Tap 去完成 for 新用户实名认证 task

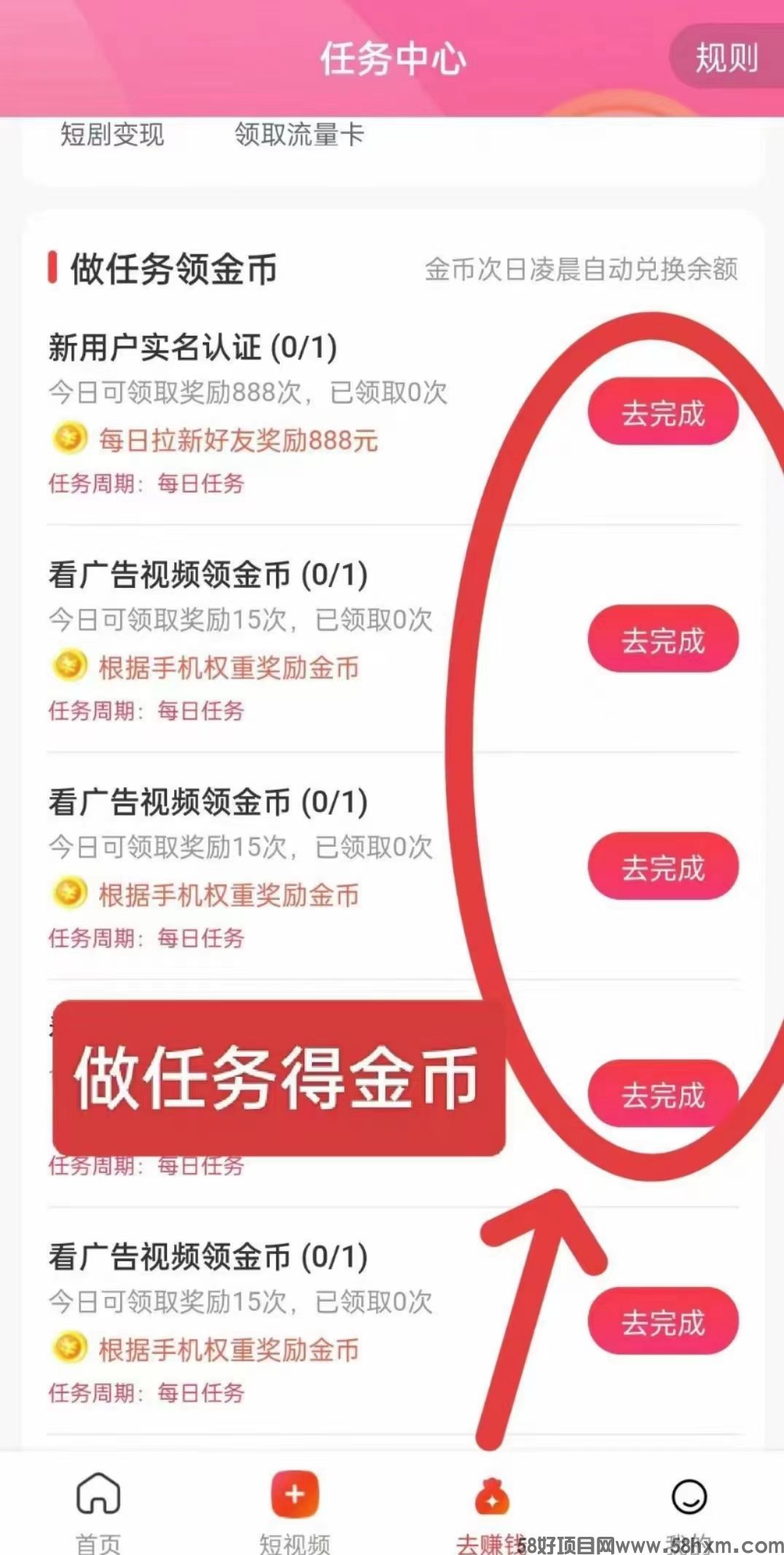coord(662,412)
